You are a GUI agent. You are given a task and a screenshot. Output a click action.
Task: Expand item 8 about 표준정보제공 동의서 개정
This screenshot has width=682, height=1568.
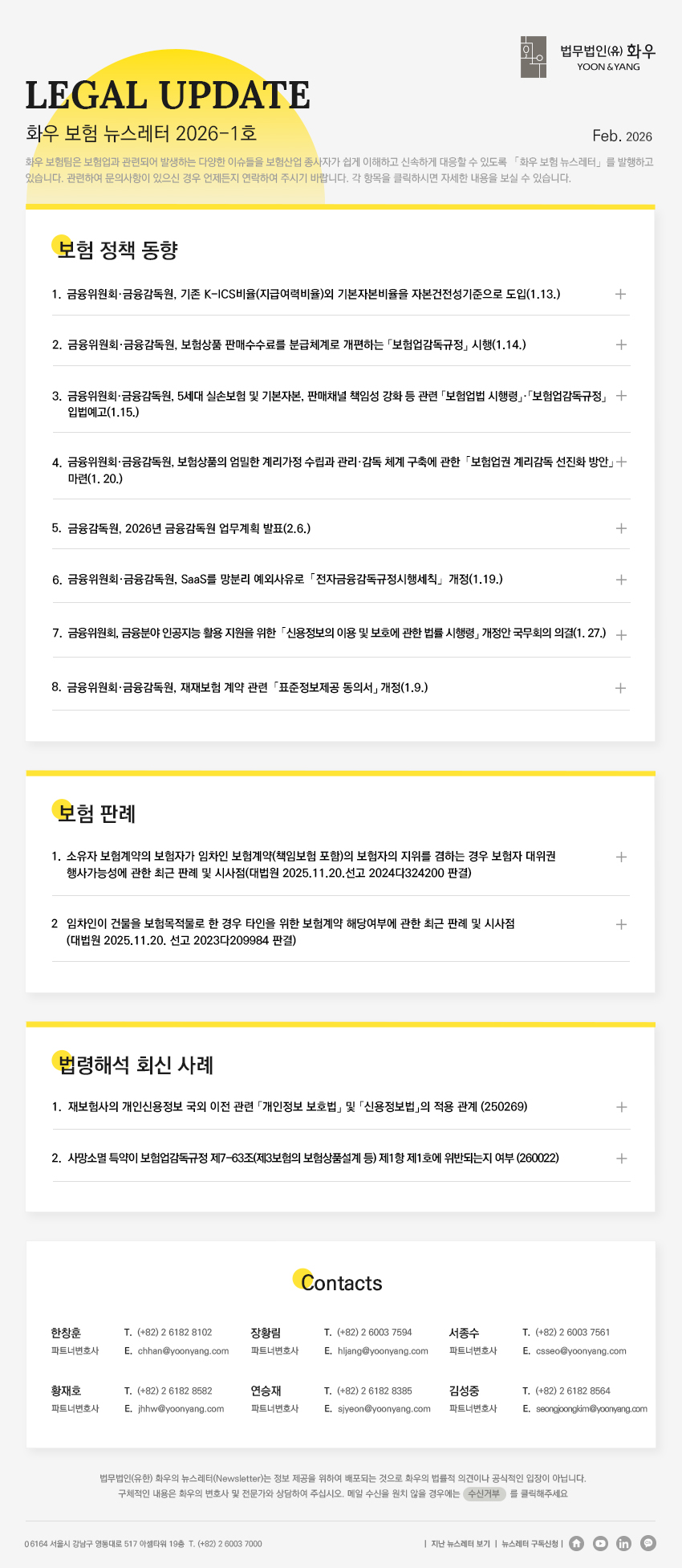click(x=620, y=688)
